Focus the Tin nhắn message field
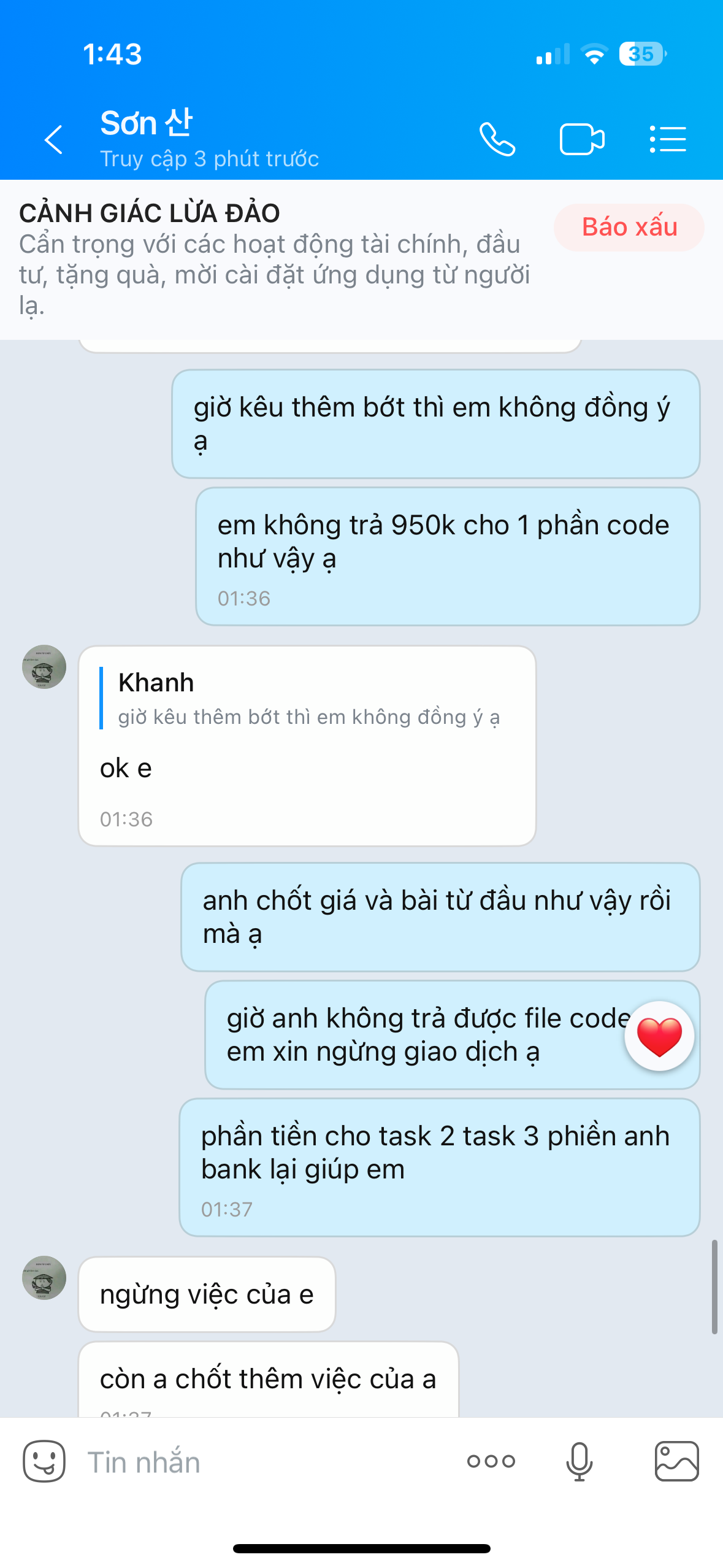723x1568 pixels. [264, 1462]
